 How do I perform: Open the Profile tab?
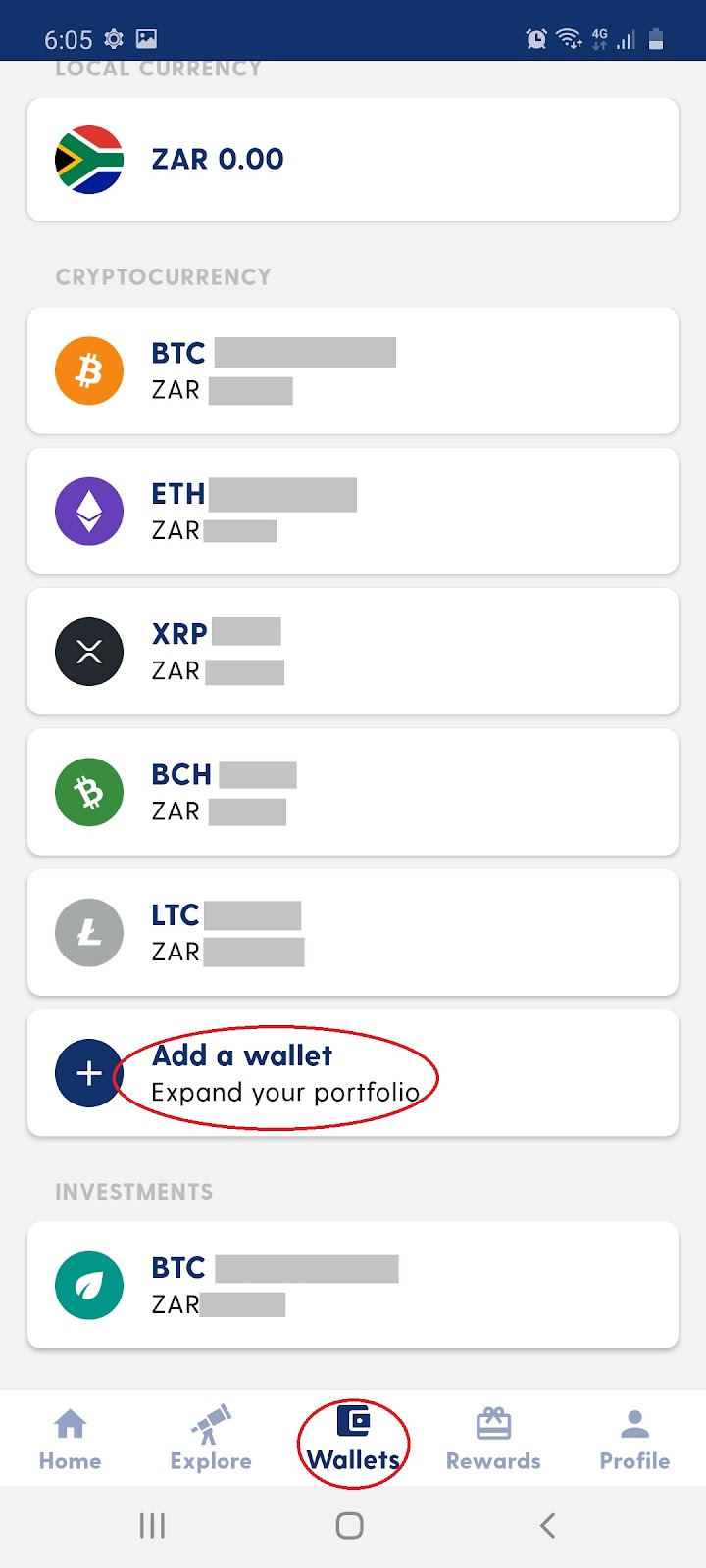coord(634,1439)
